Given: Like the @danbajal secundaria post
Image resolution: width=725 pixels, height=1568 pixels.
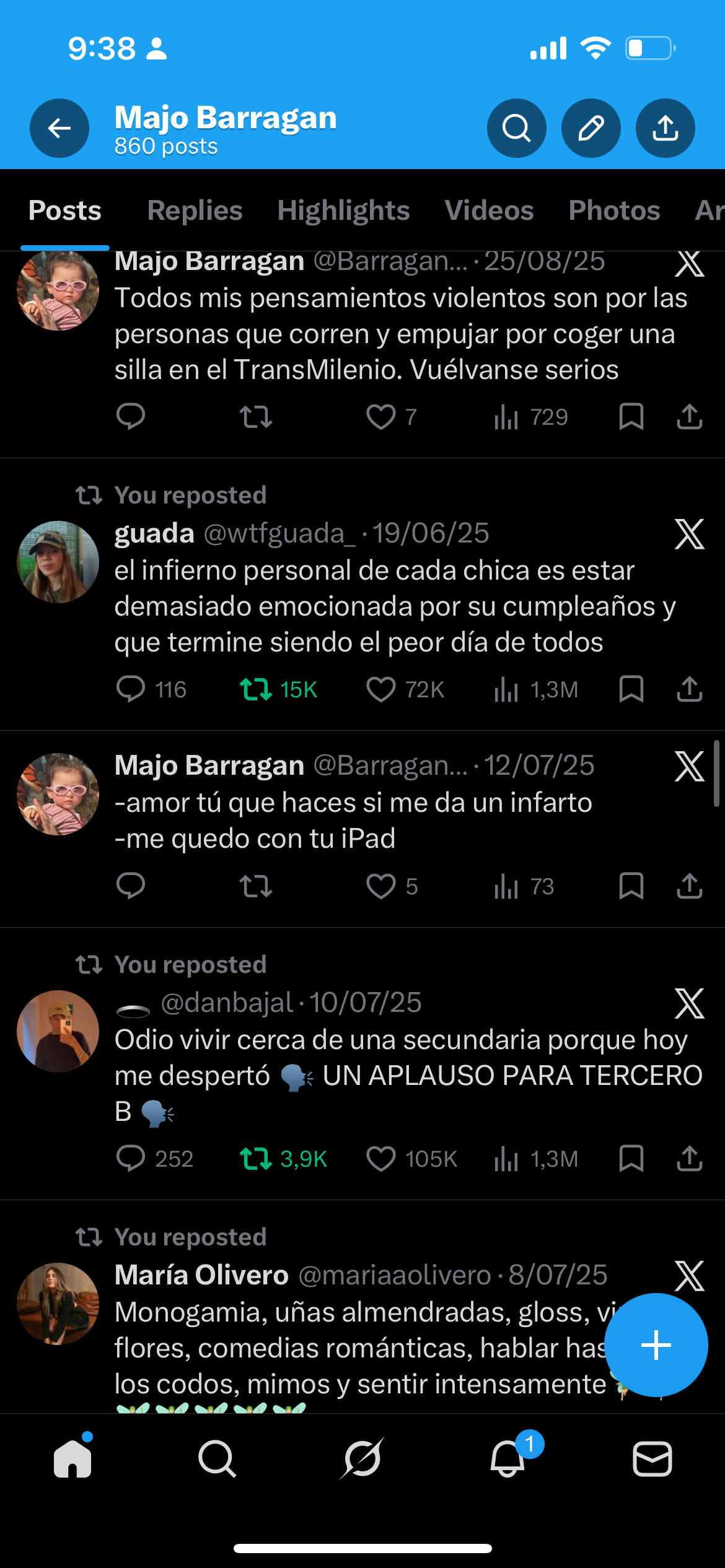Looking at the screenshot, I should click(381, 1159).
